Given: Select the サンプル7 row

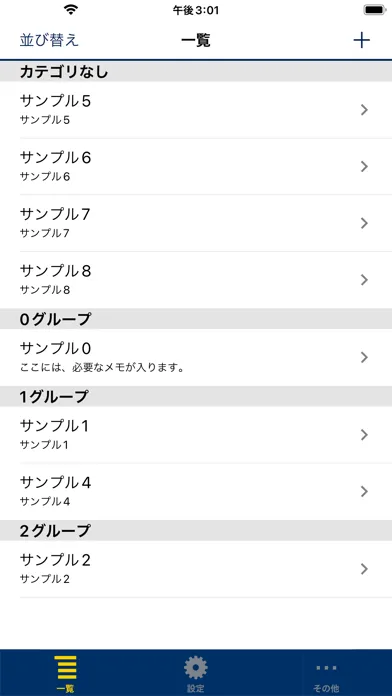Looking at the screenshot, I should click(x=196, y=223).
